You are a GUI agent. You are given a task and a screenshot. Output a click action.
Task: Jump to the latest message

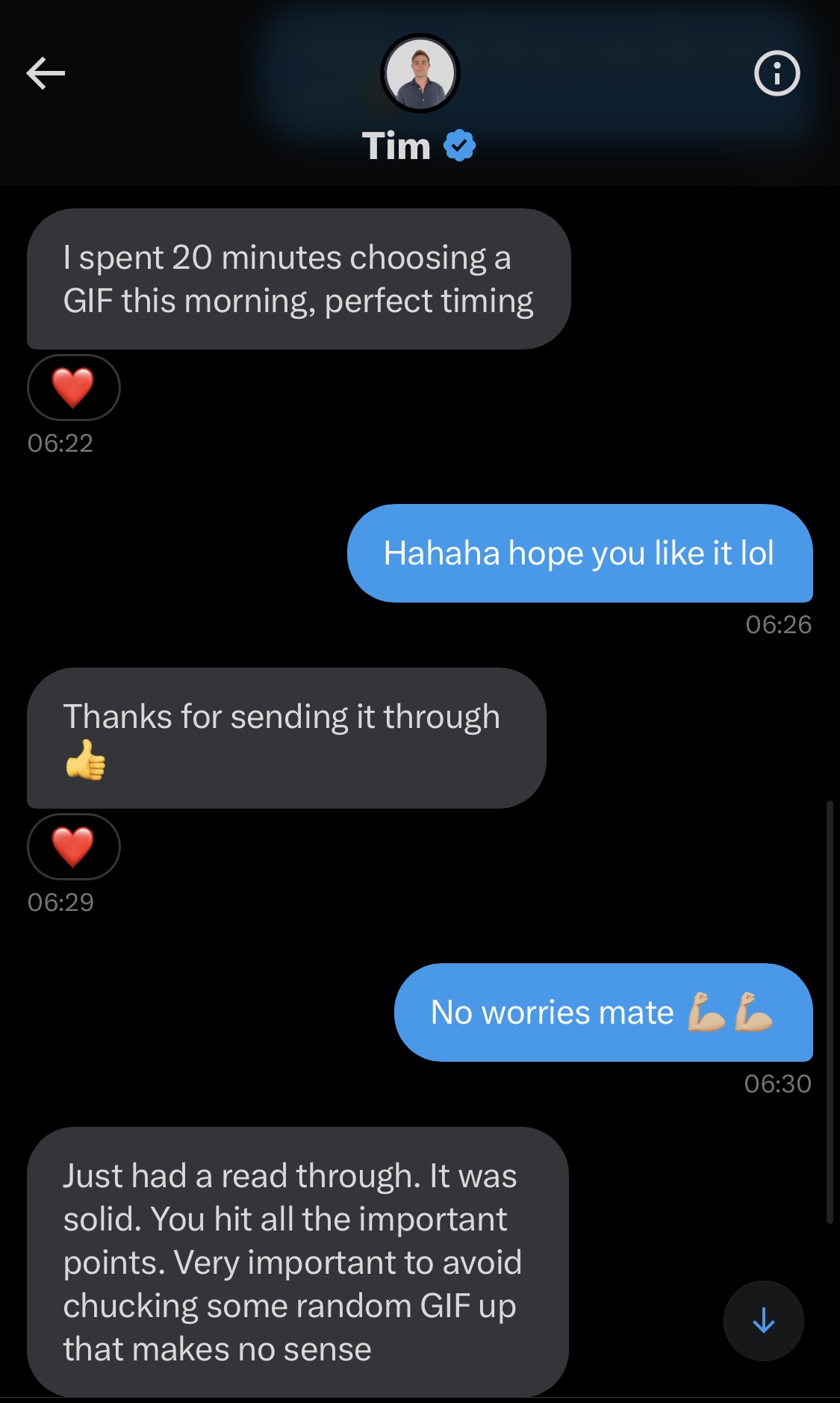(763, 1320)
